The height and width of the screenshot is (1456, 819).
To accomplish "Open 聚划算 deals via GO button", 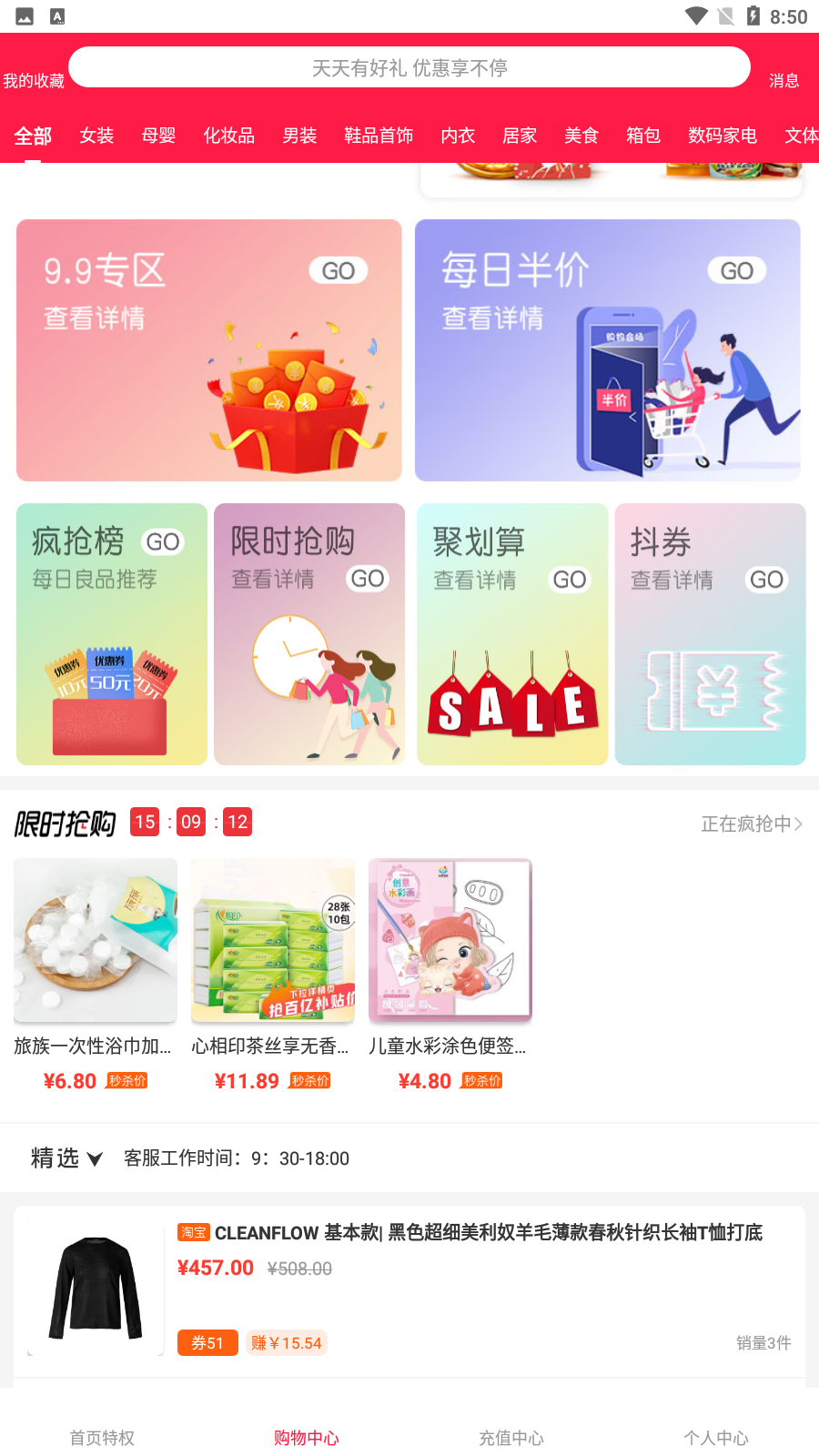I will (569, 579).
